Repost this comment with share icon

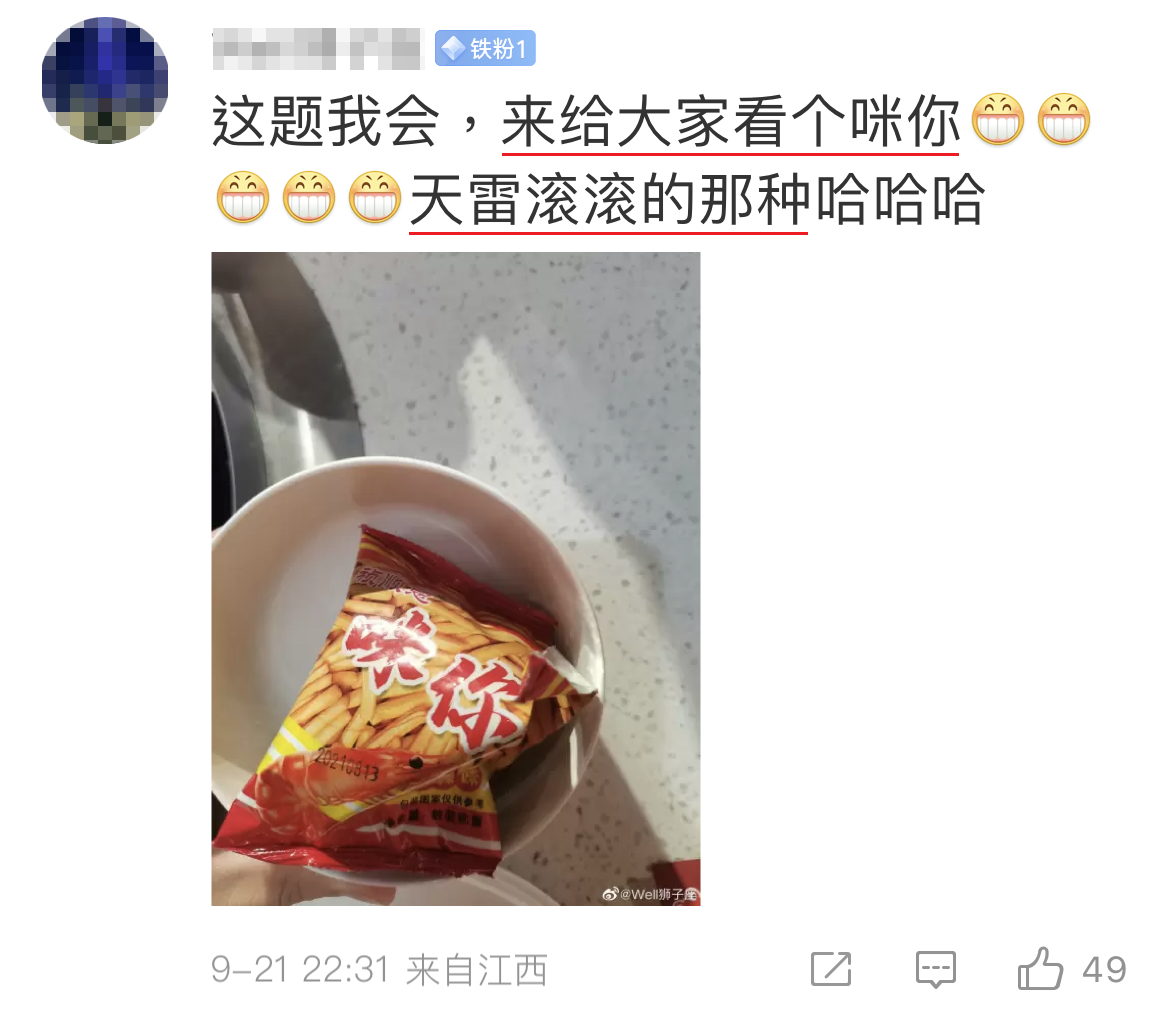[x=831, y=969]
